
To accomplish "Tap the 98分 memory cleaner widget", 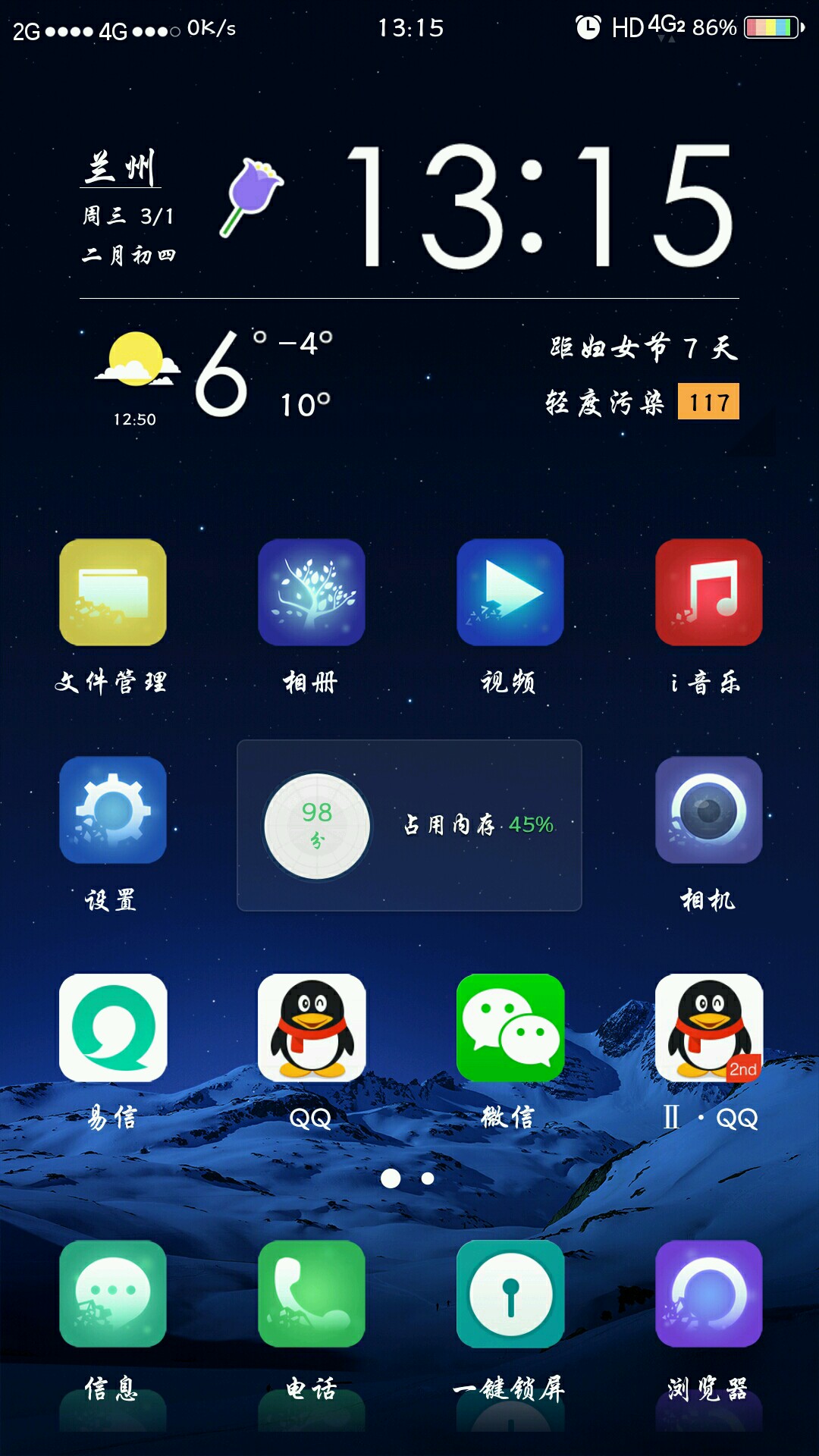I will [318, 826].
